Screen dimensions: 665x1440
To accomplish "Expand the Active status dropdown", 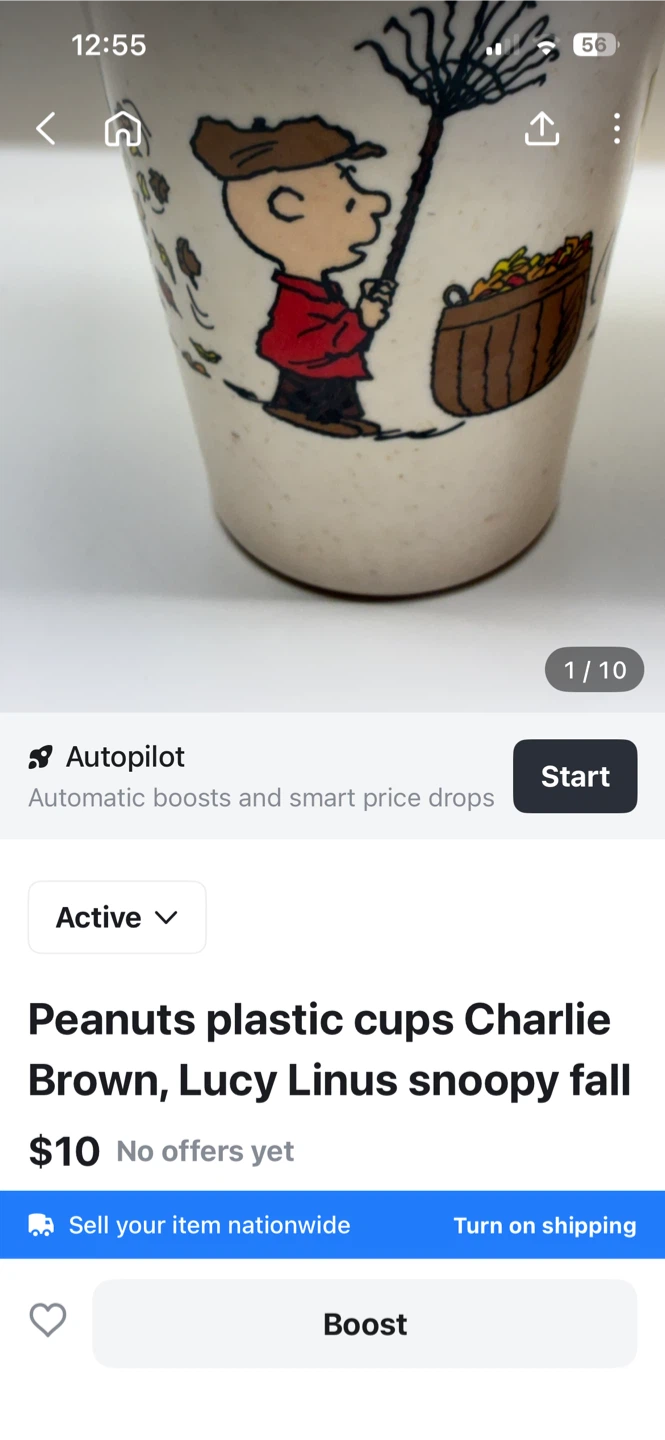I will click(117, 917).
